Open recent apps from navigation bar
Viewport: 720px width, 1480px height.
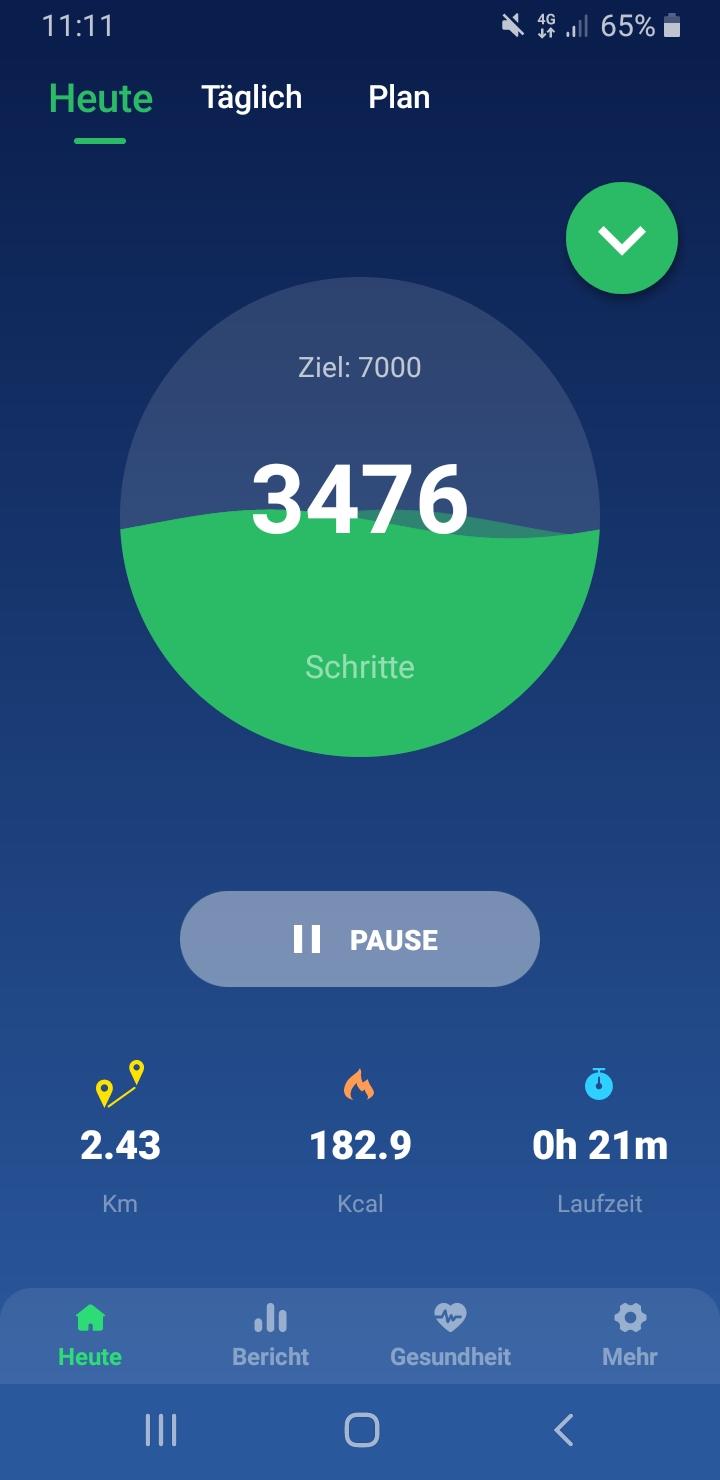[x=161, y=1430]
